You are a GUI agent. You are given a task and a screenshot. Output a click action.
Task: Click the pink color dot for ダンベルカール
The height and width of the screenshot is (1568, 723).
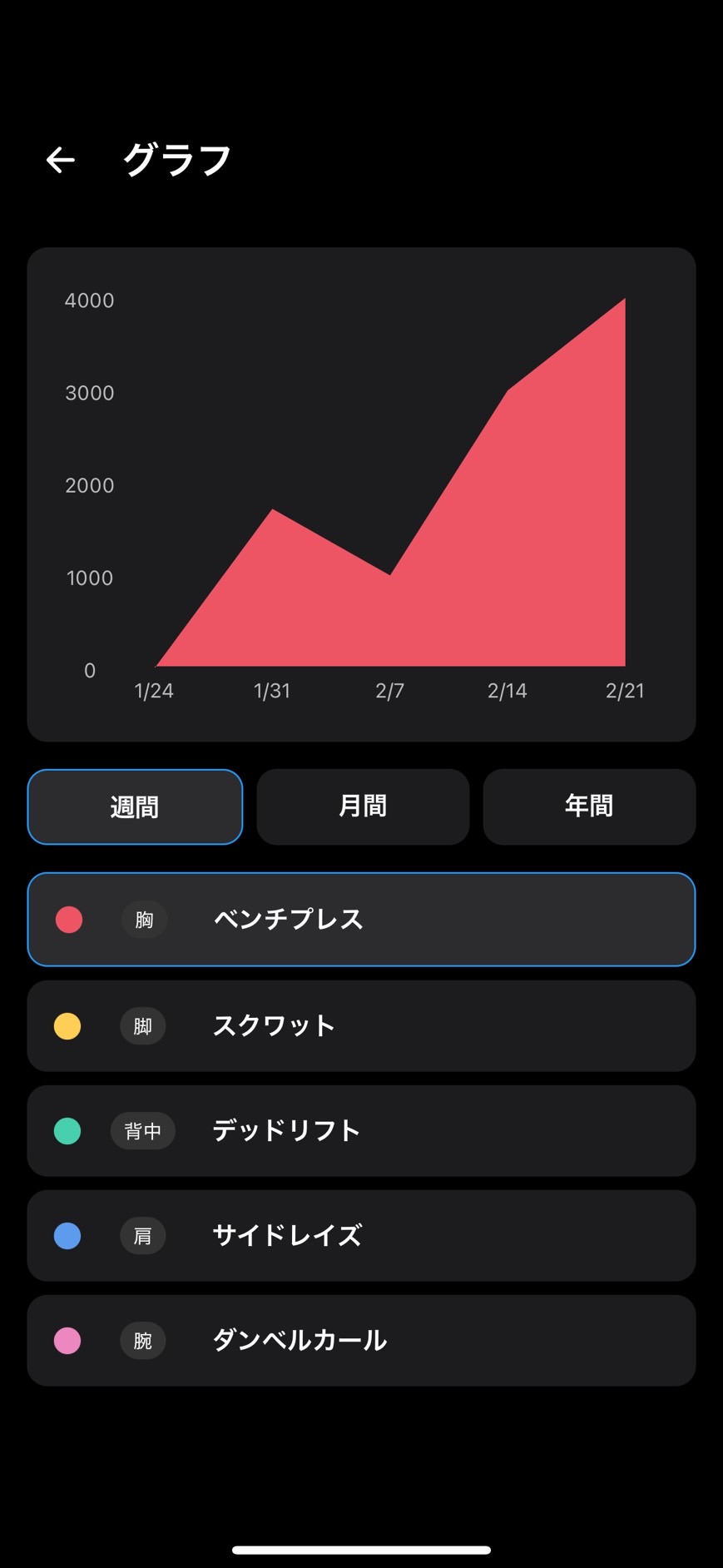tap(67, 1341)
